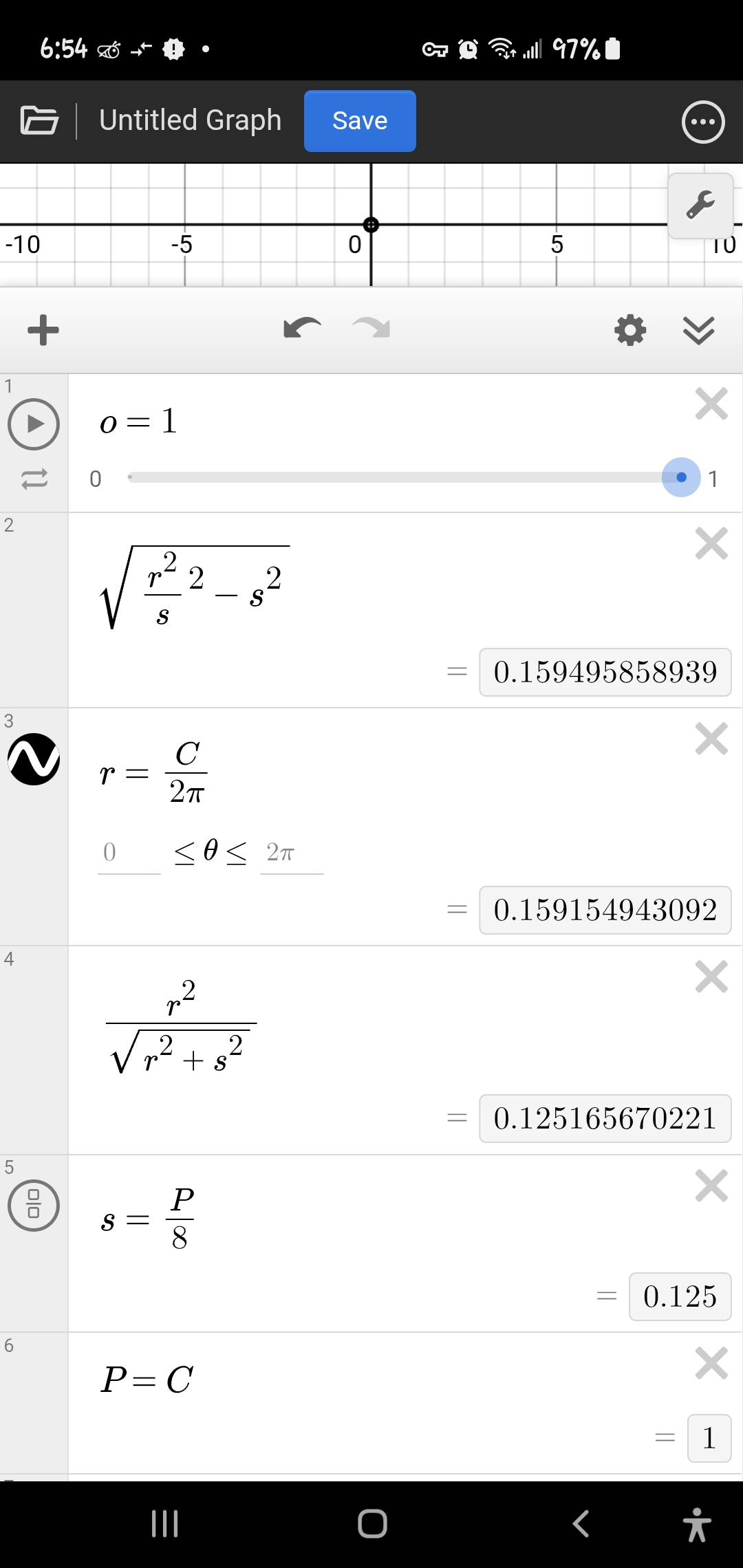Play the animation for slider o

click(x=34, y=424)
